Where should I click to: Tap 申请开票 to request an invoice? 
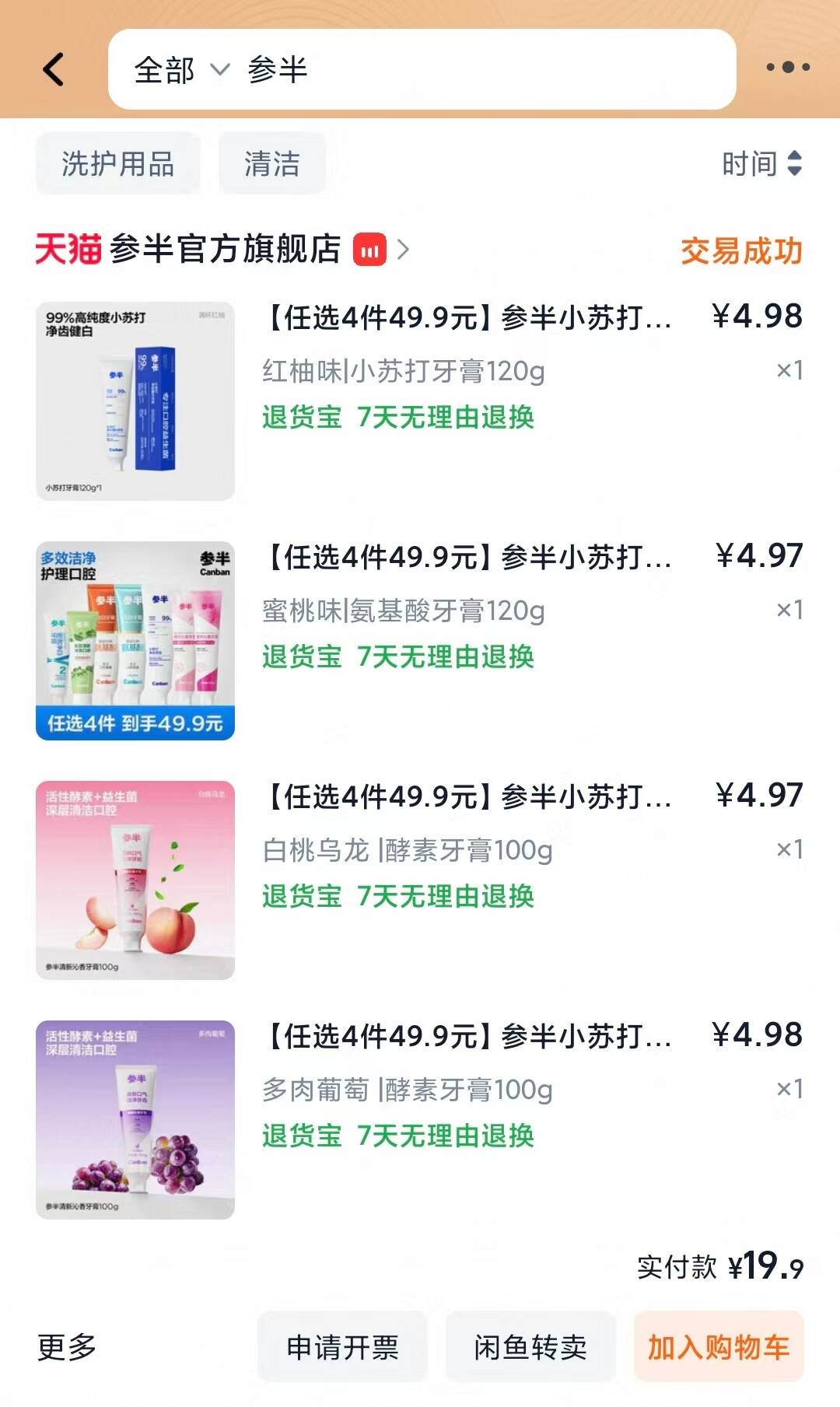[x=342, y=1346]
